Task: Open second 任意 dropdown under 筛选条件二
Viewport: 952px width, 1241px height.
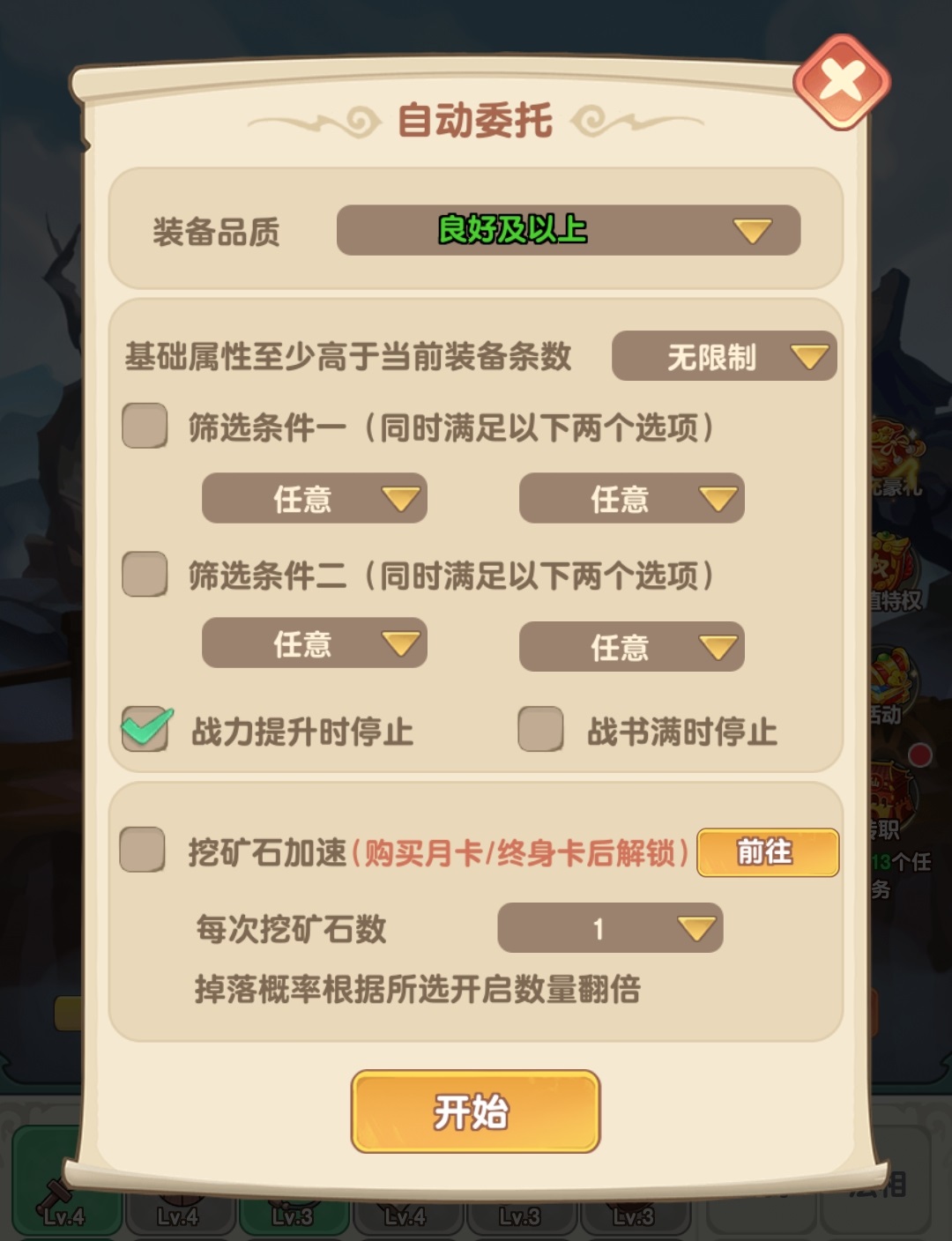Action: [631, 647]
